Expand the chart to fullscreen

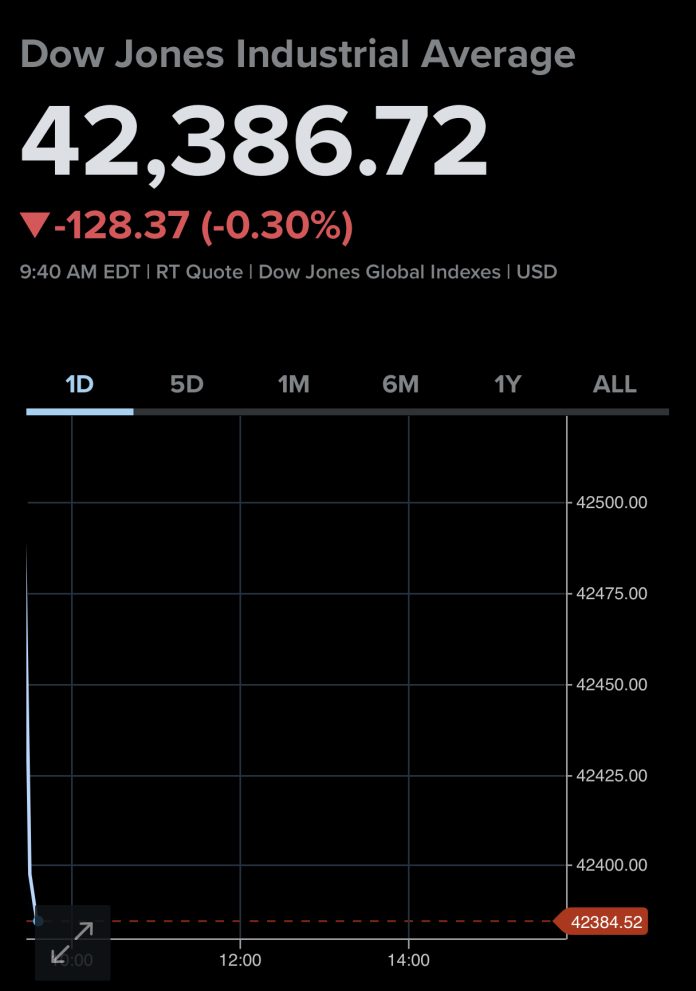[x=72, y=942]
